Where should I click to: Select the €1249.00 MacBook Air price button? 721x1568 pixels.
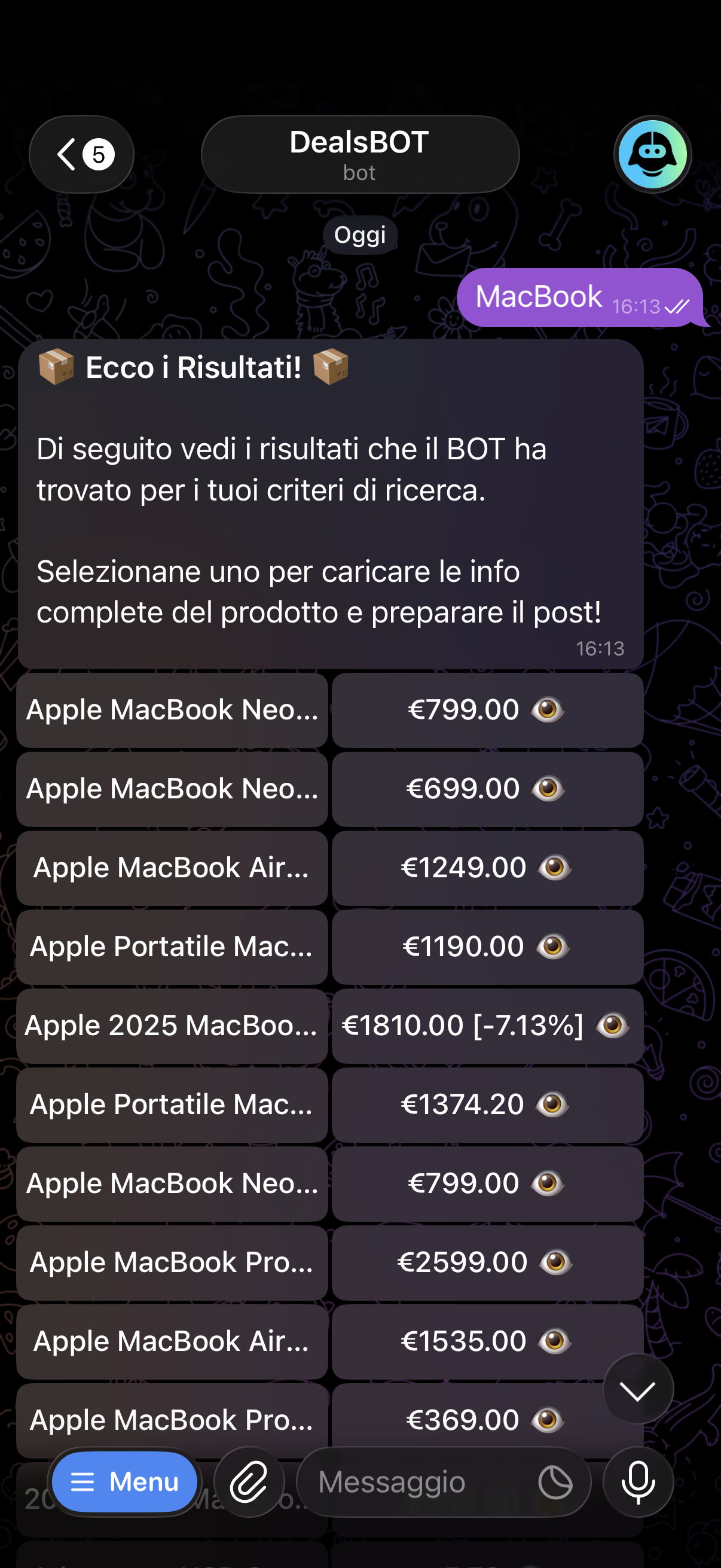(487, 868)
